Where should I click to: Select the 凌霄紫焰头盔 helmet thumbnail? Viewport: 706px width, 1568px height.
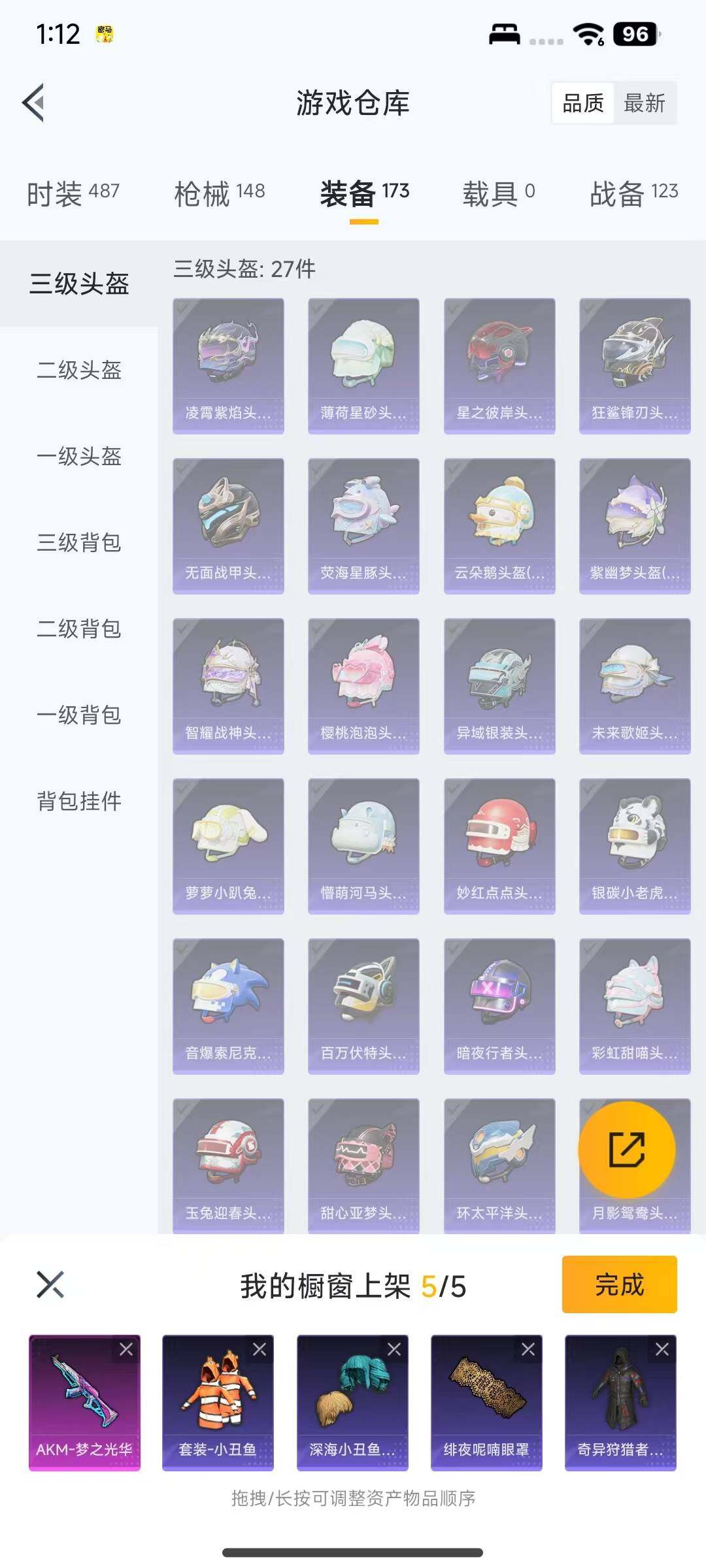228,363
